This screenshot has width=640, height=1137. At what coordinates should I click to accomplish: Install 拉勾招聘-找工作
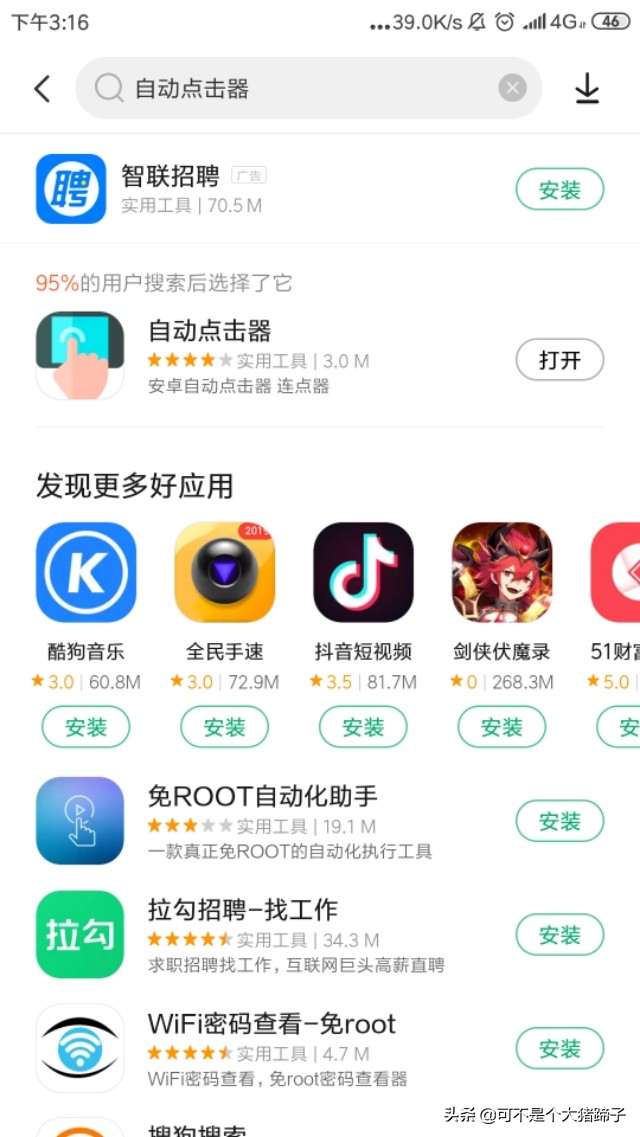tap(559, 935)
